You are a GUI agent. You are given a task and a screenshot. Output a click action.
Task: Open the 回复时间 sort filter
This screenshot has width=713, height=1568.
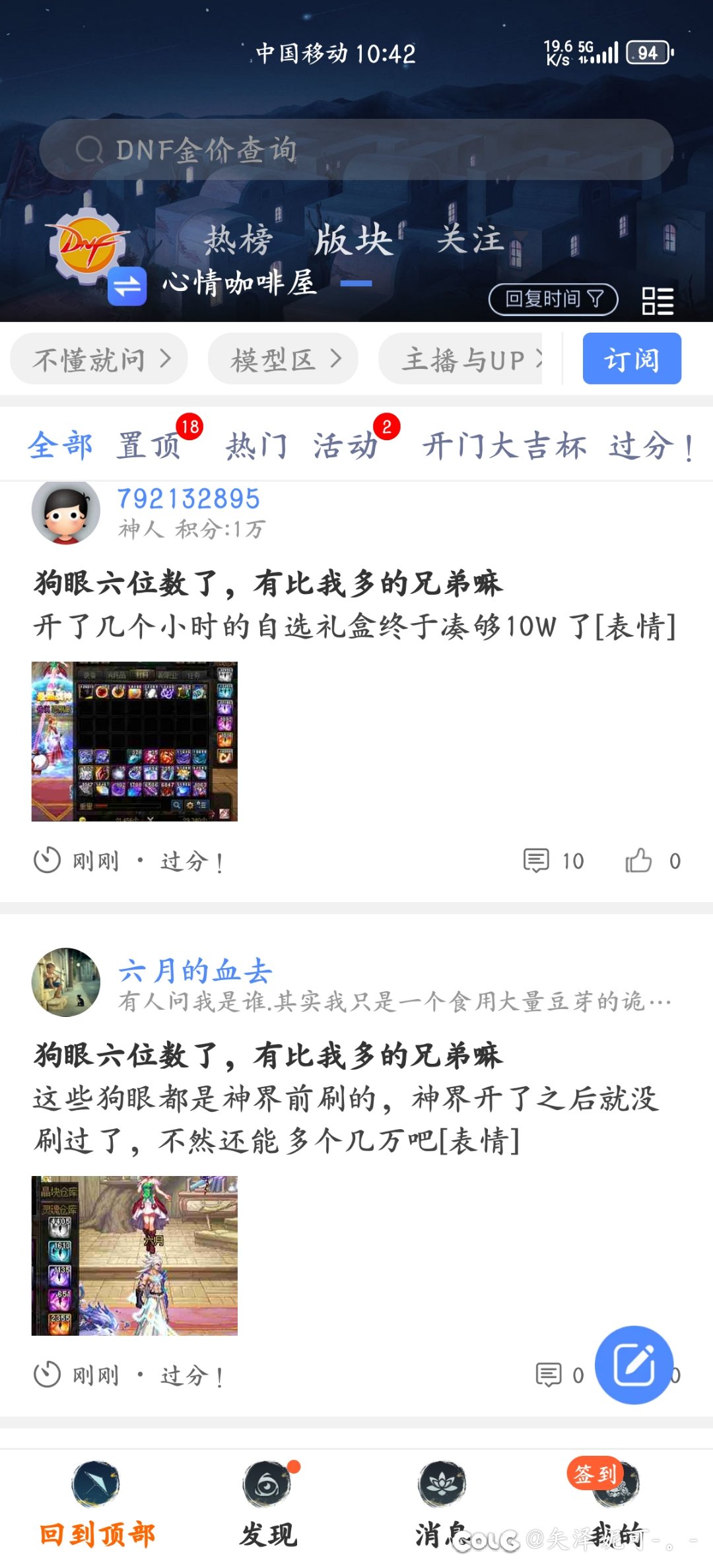click(553, 300)
